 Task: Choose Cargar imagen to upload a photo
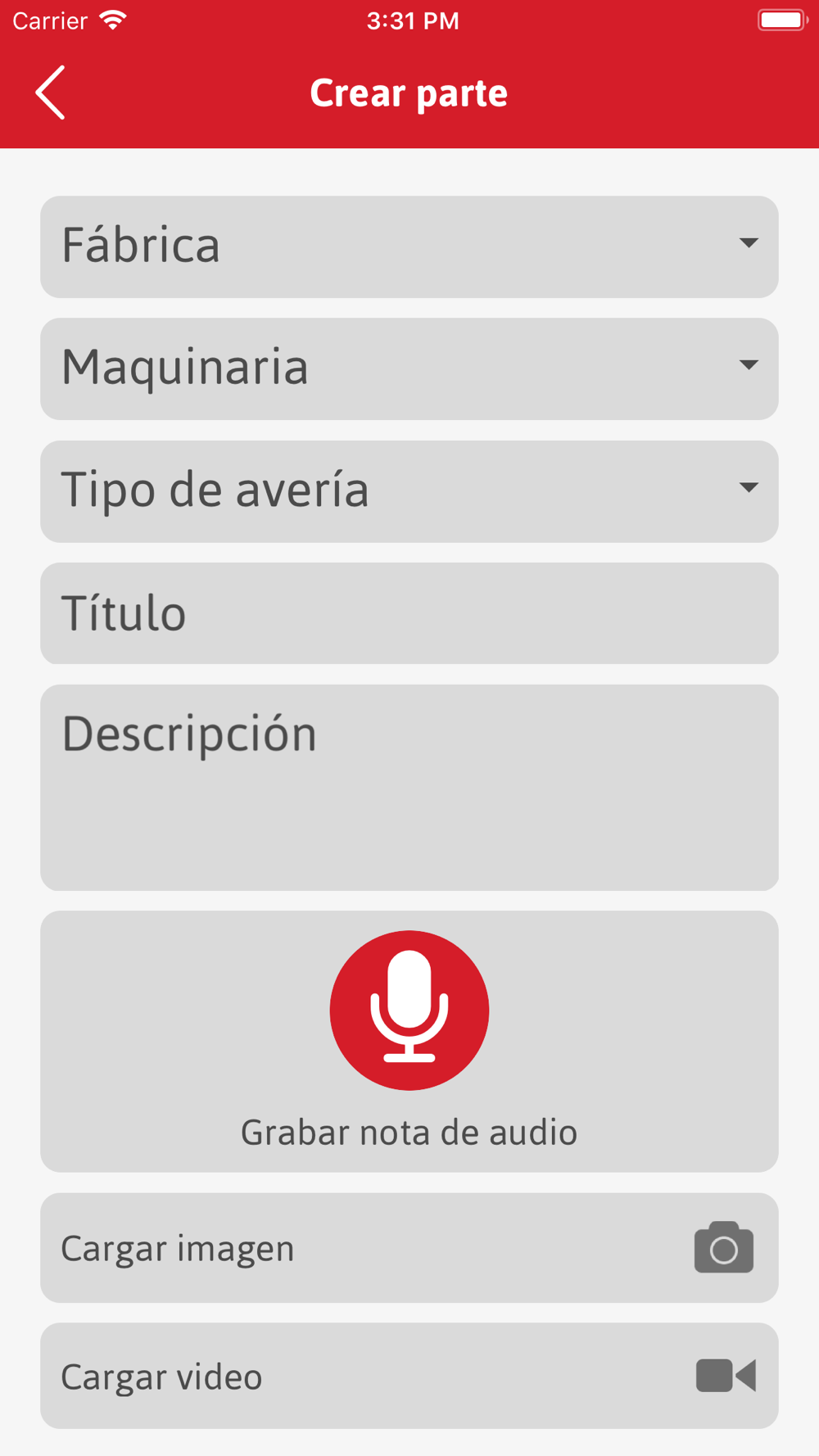(409, 1247)
